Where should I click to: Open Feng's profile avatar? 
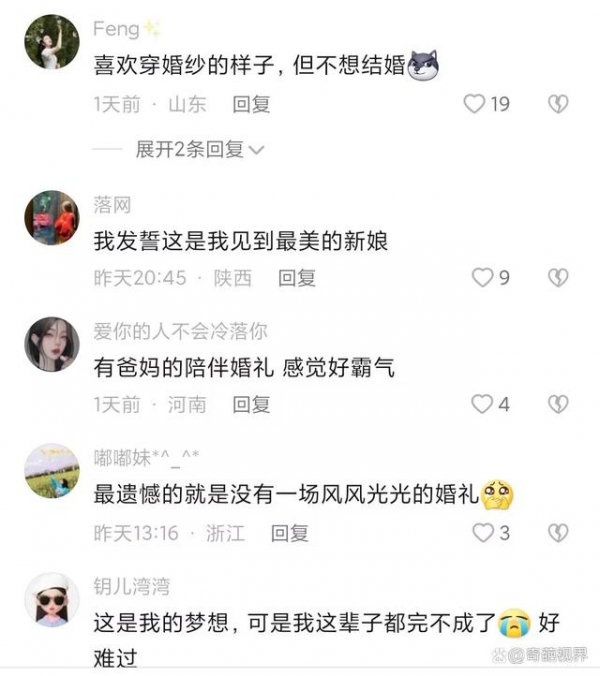pos(51,41)
